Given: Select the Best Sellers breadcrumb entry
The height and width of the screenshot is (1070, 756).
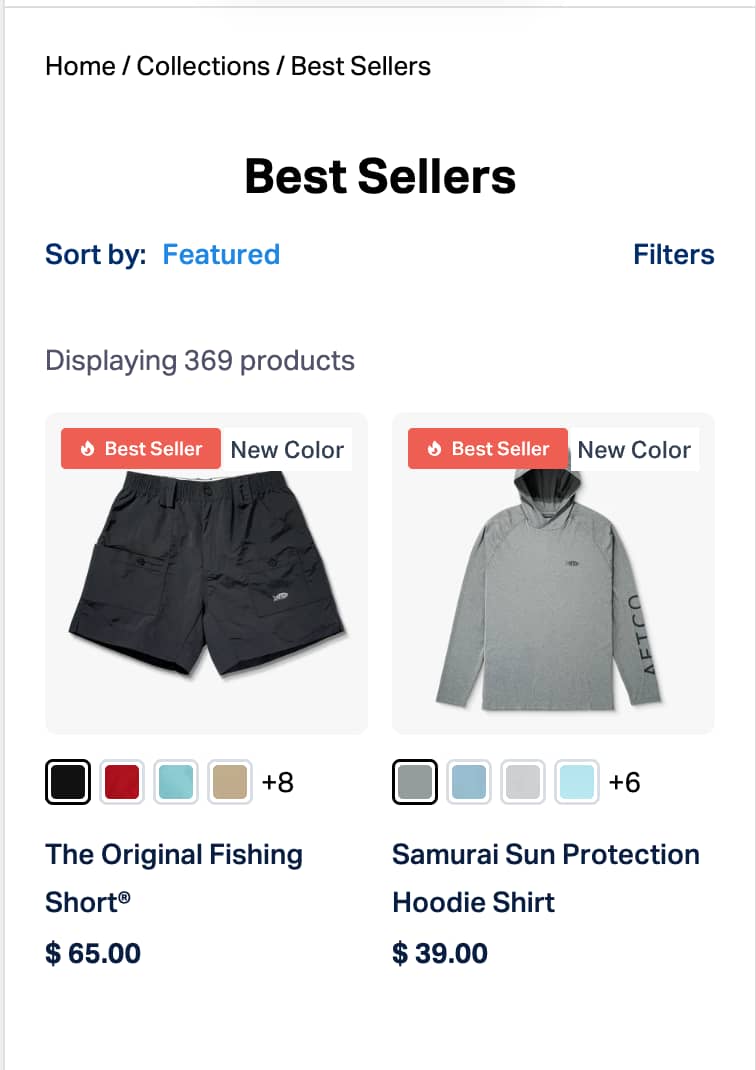Looking at the screenshot, I should [360, 66].
